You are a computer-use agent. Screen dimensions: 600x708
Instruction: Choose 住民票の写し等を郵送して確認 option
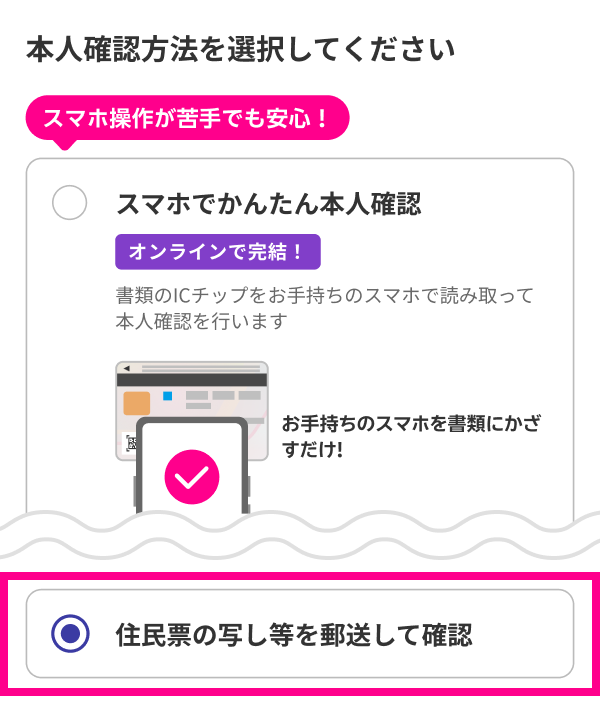coord(70,634)
